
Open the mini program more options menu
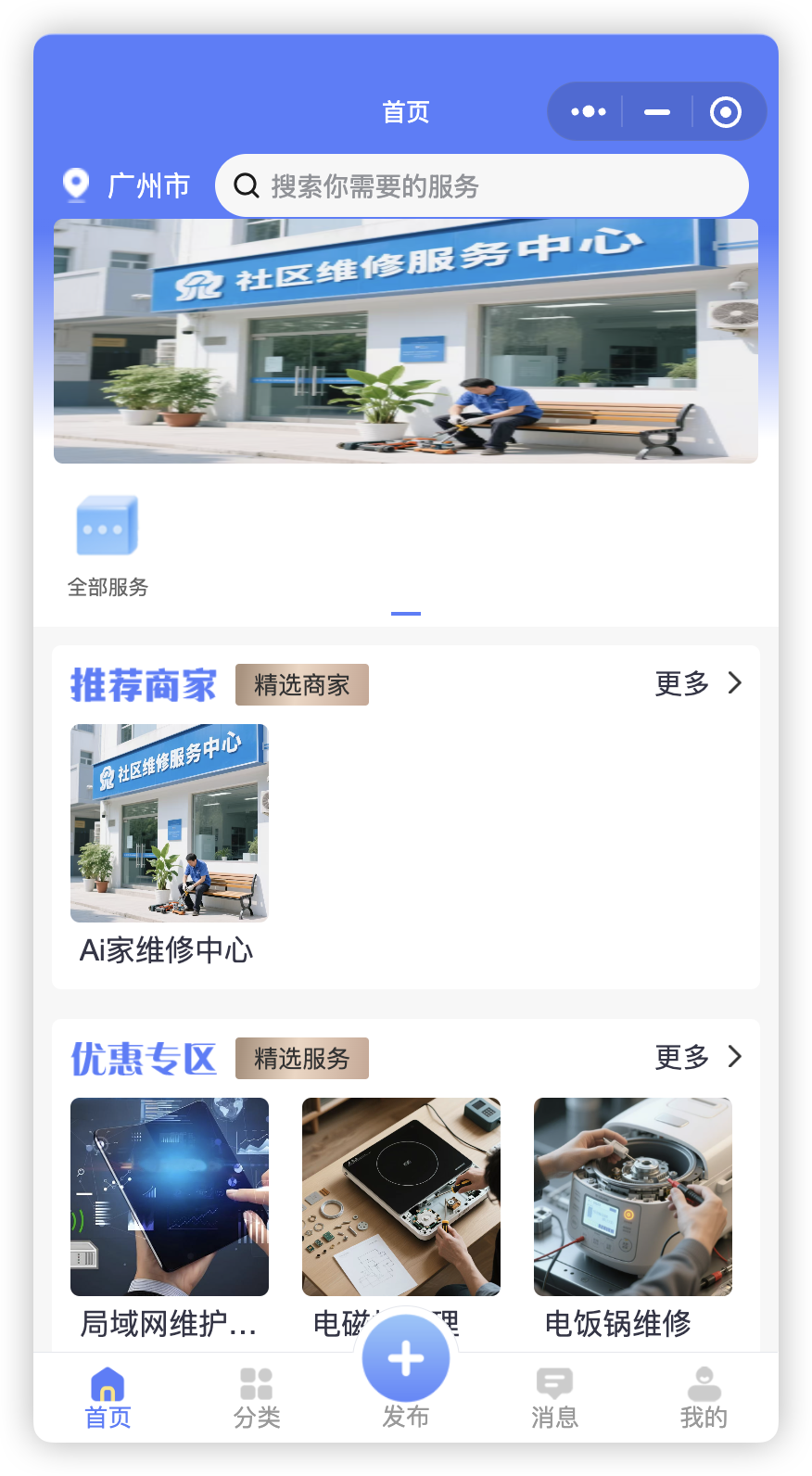[x=589, y=111]
